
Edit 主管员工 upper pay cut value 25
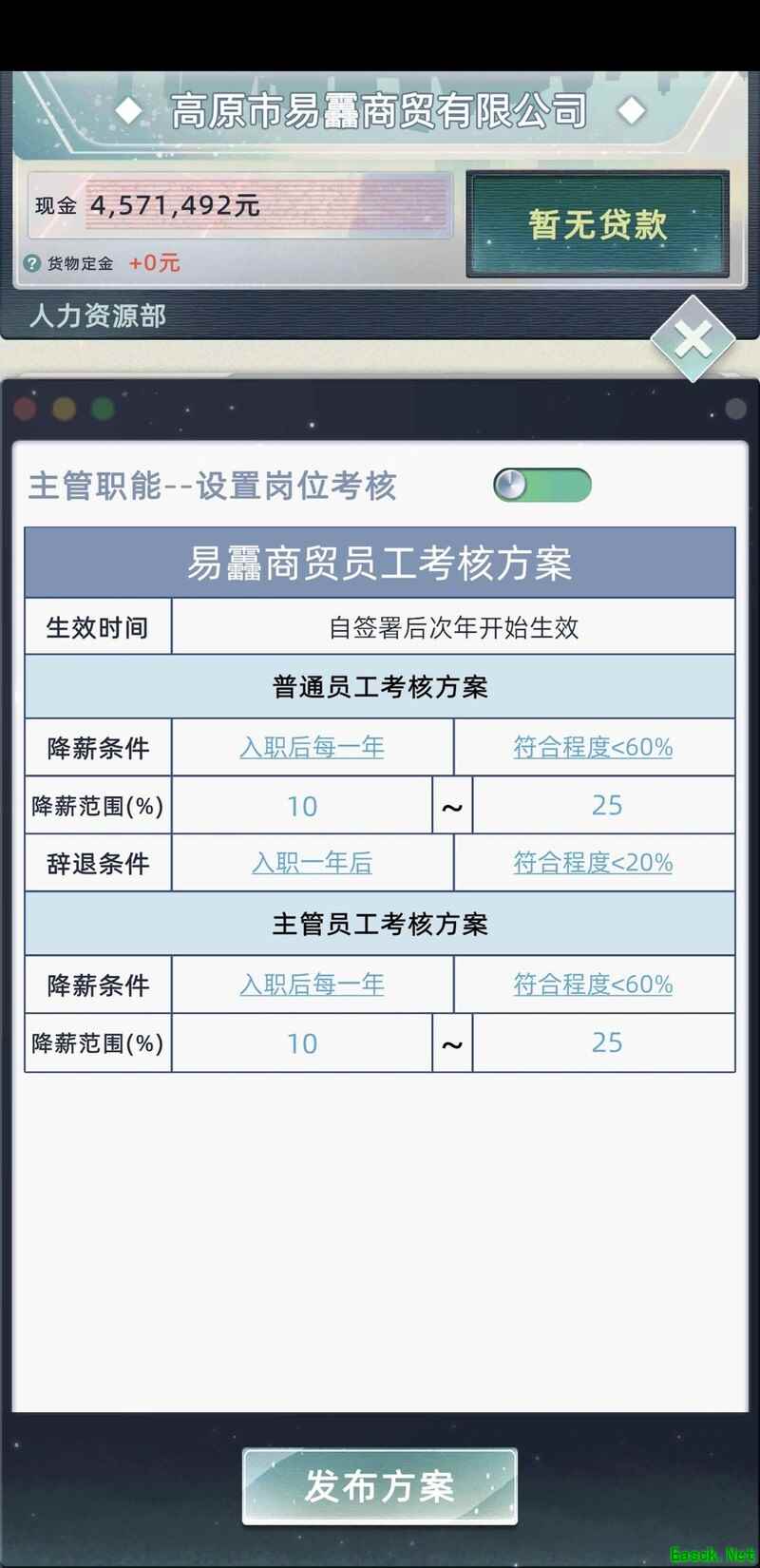(x=606, y=1043)
